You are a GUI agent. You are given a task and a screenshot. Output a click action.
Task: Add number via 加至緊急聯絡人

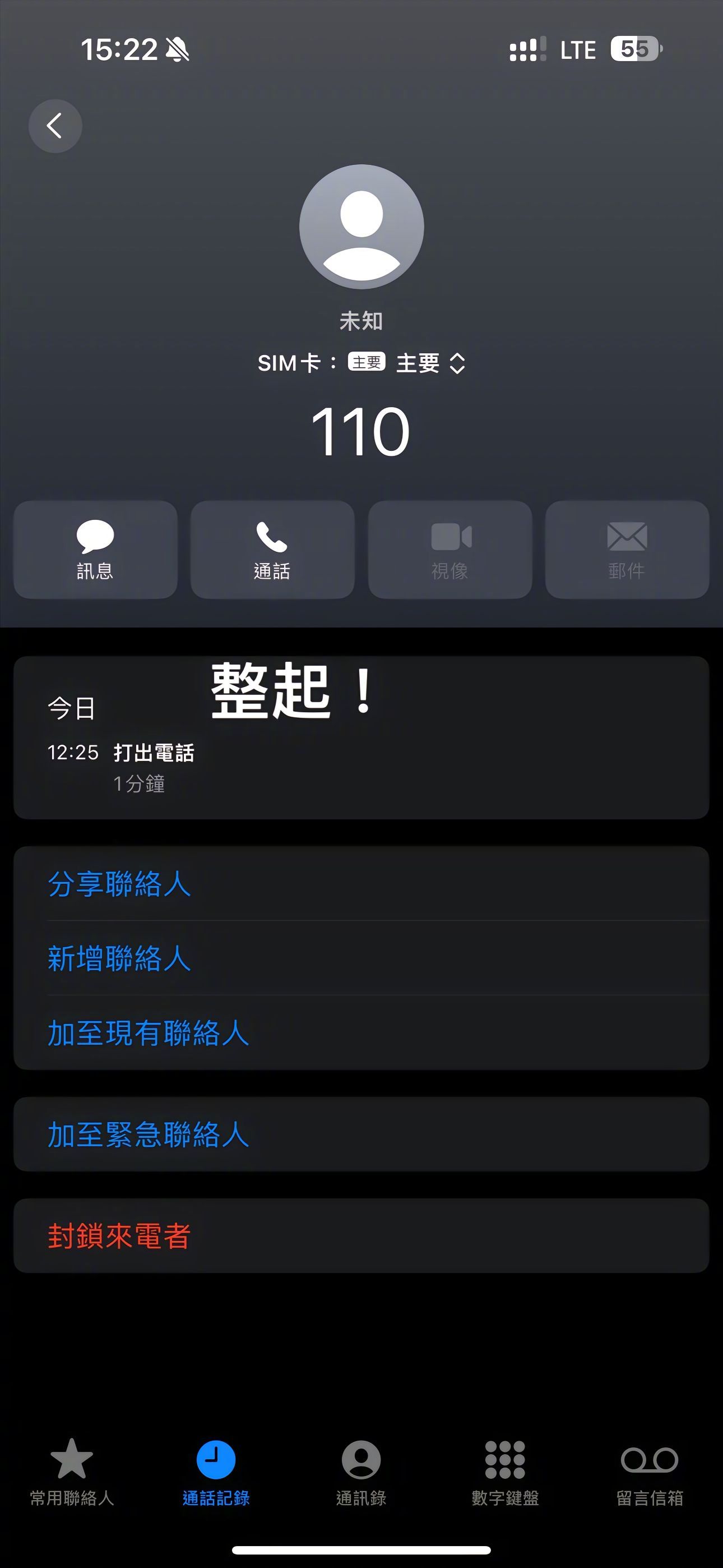coord(148,1134)
